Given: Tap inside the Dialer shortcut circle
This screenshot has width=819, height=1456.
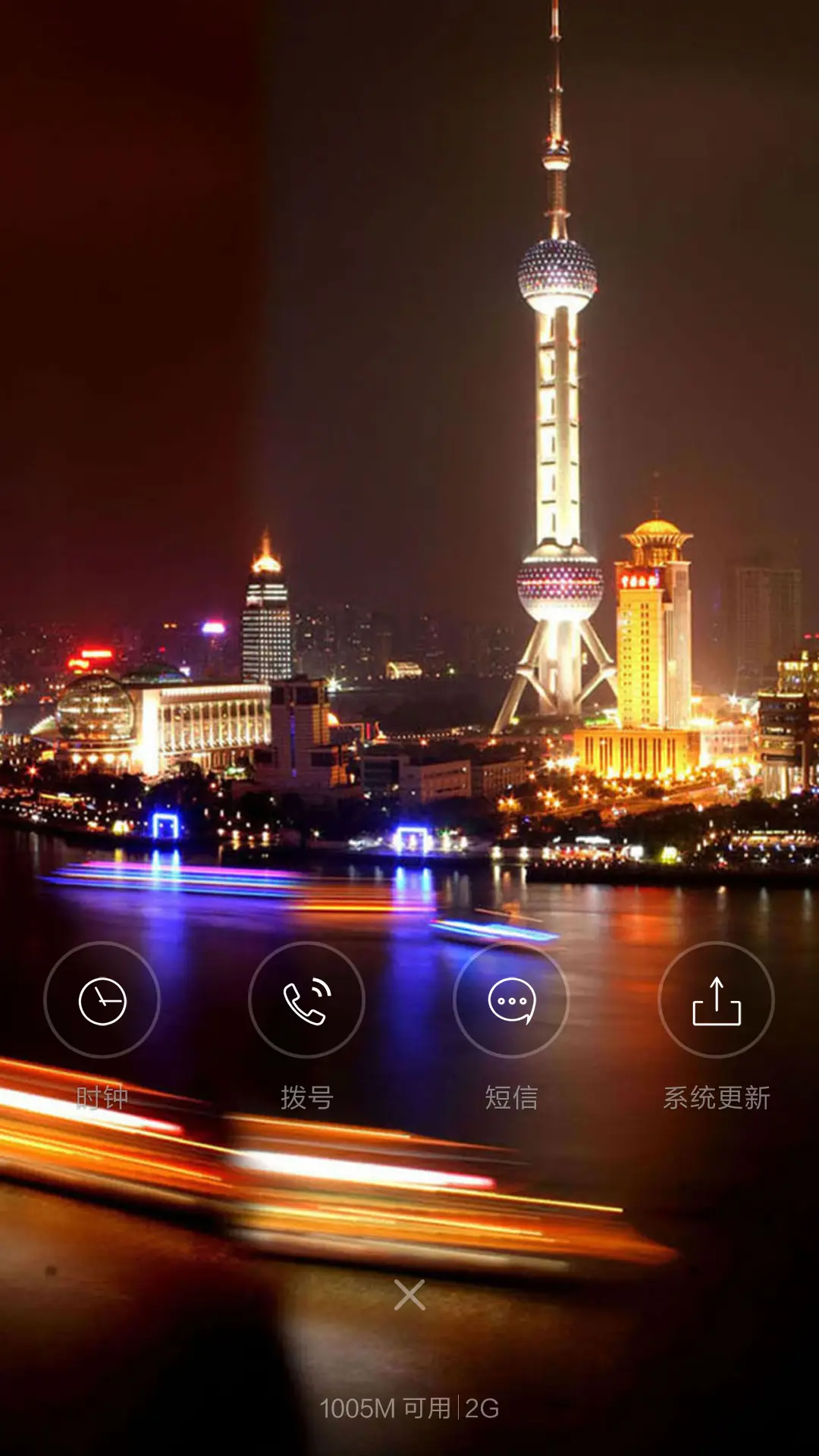Looking at the screenshot, I should (x=306, y=1001).
